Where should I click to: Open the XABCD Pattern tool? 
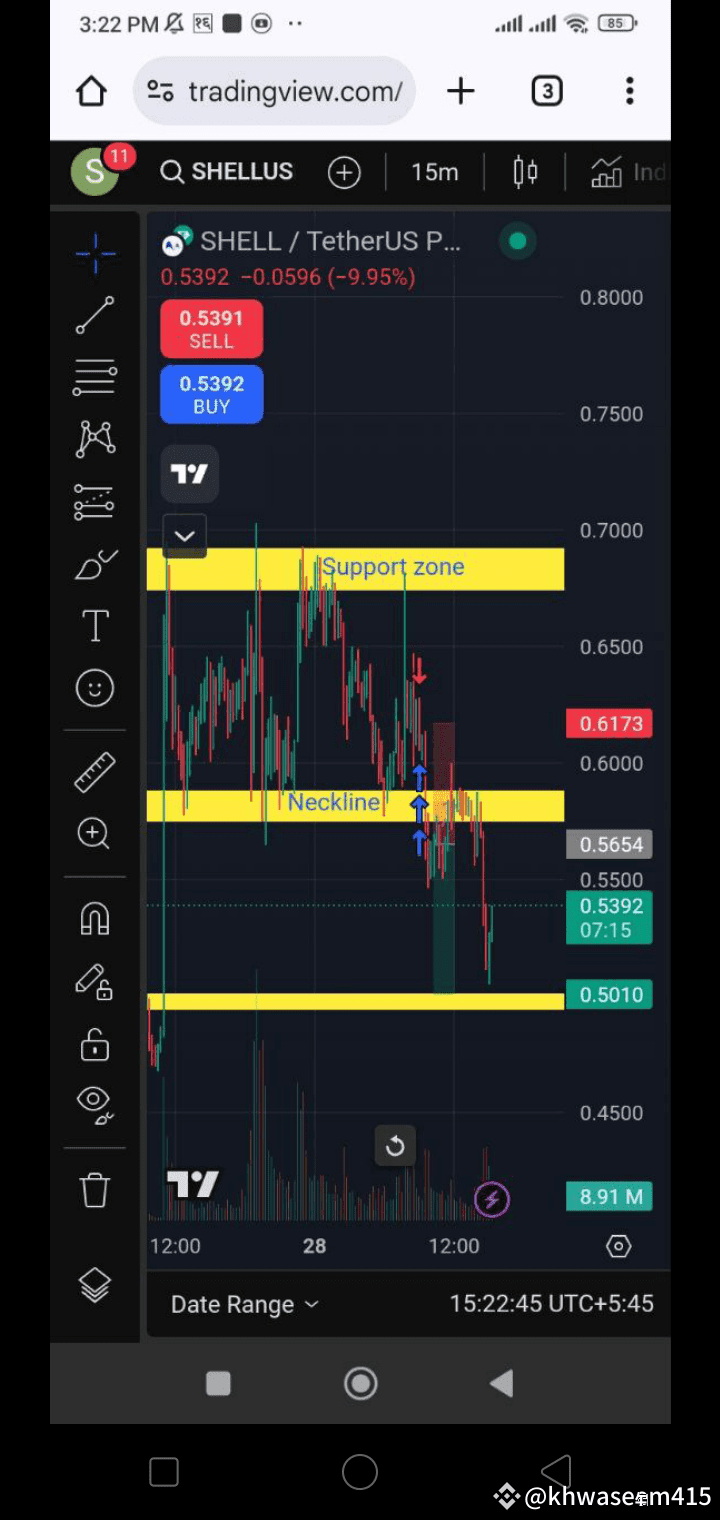[x=95, y=438]
